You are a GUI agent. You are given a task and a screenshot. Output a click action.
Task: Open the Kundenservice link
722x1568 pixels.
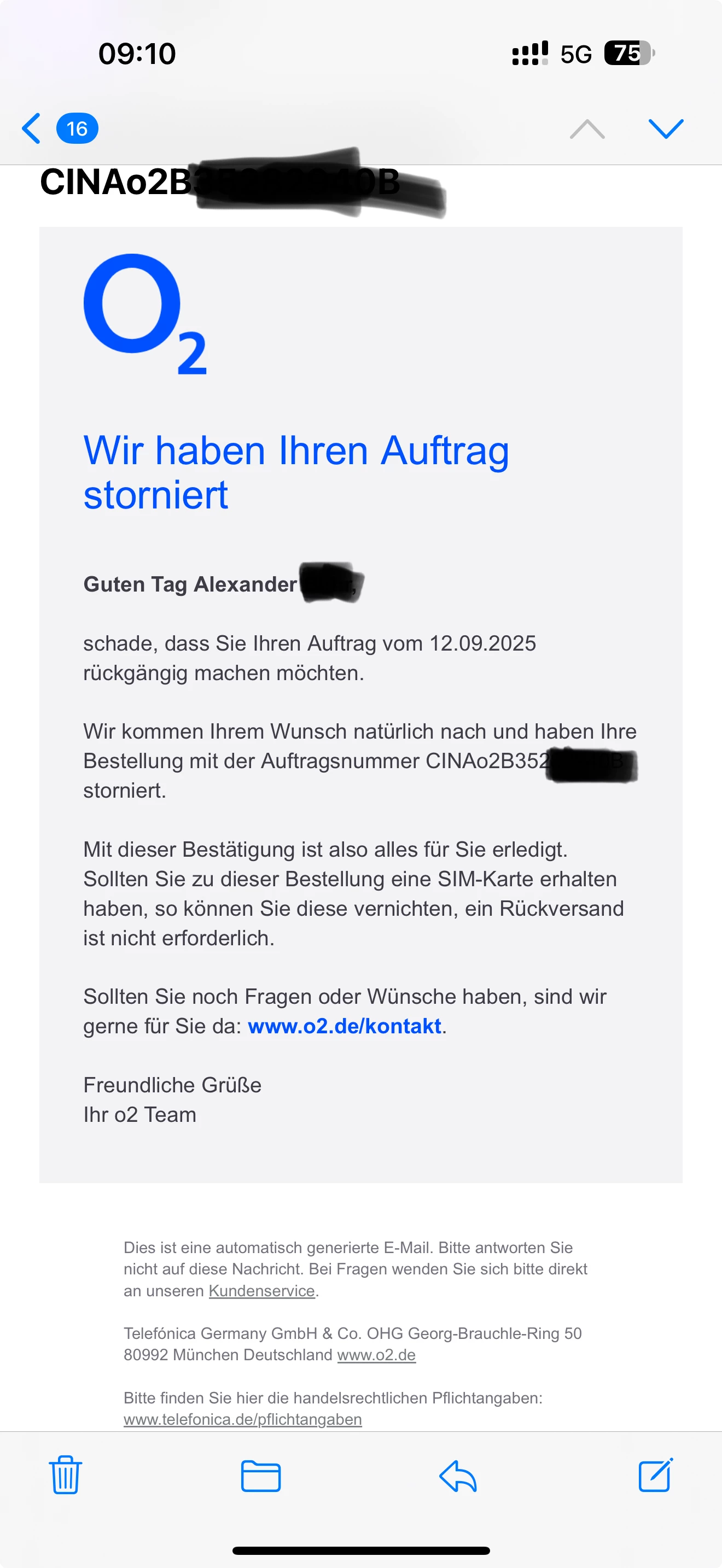(x=262, y=1291)
